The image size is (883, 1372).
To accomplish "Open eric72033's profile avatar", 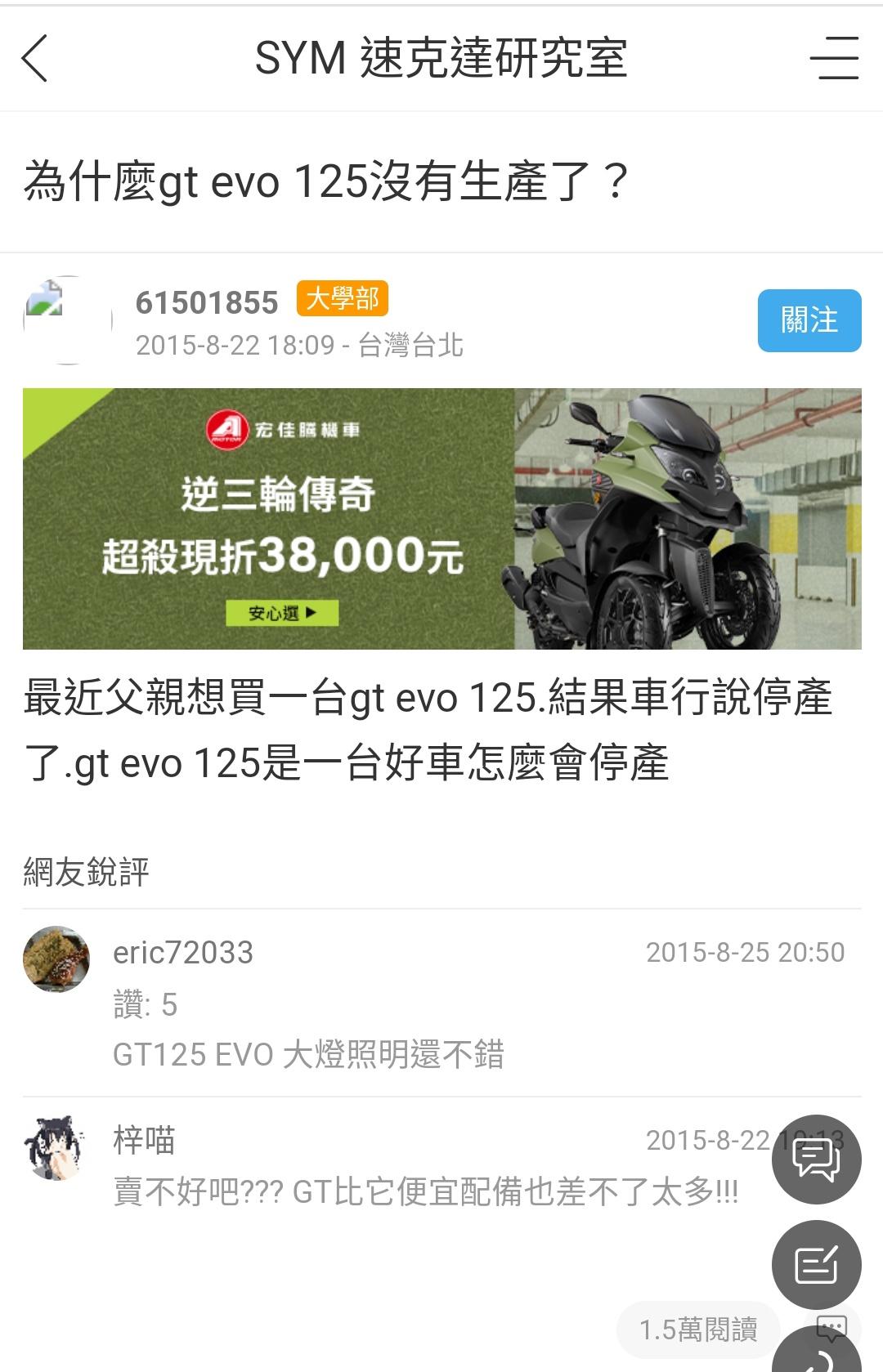I will pos(56,959).
